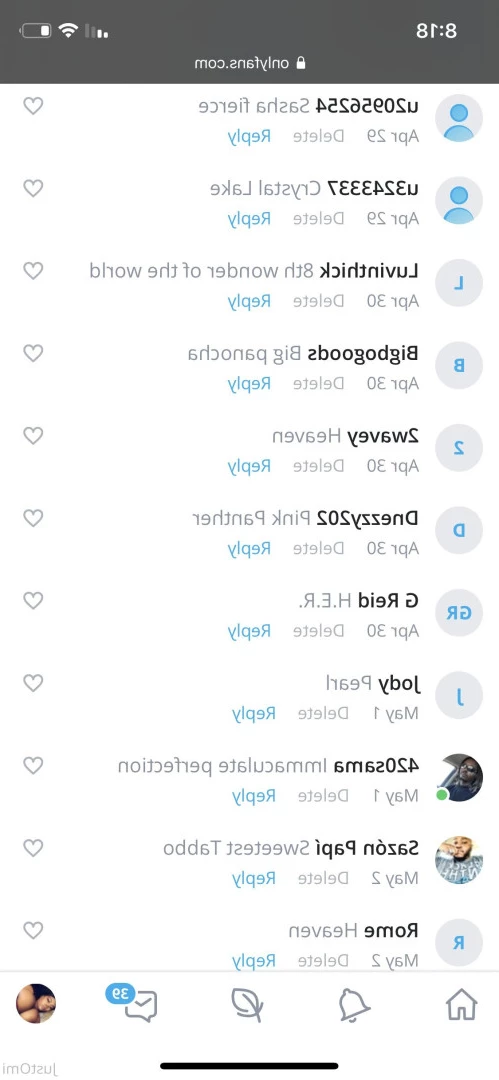Image resolution: width=499 pixels, height=1080 pixels.
Task: Reply to u3243337's Crystal Lake comment
Action: coord(249,219)
